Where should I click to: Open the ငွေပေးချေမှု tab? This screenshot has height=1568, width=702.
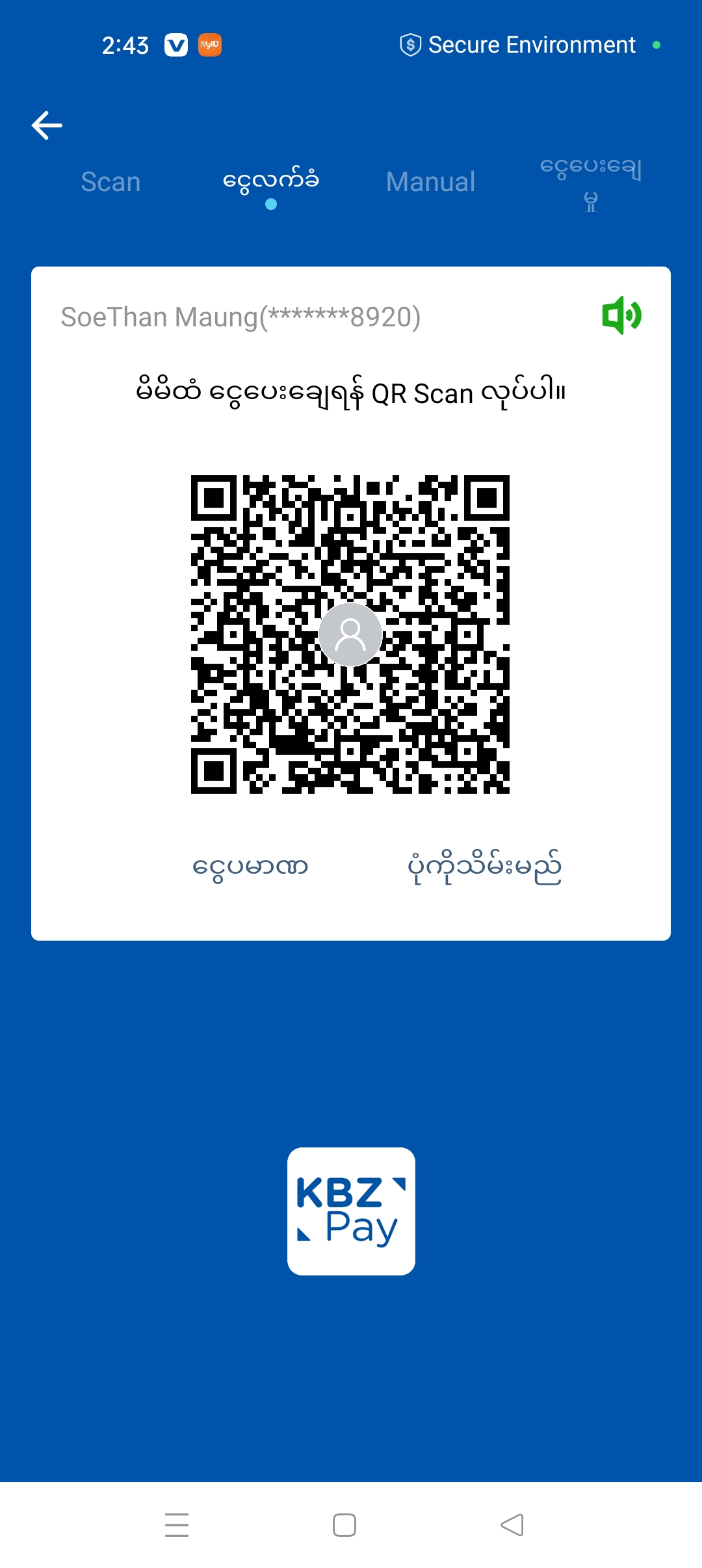click(590, 183)
